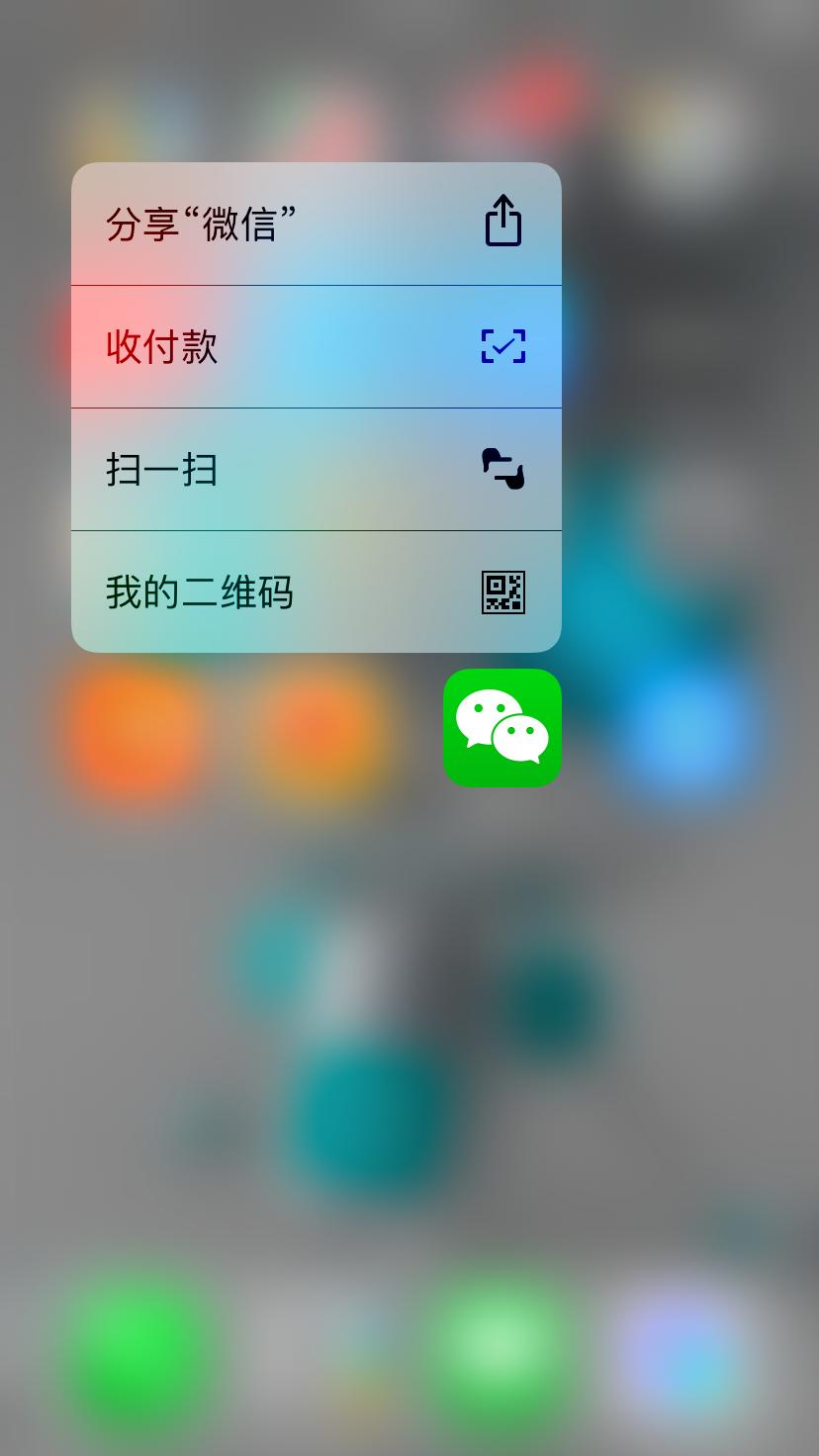Tap the Share sheet icon beside 分享"微信"
This screenshot has width=819, height=1456.
(x=502, y=222)
